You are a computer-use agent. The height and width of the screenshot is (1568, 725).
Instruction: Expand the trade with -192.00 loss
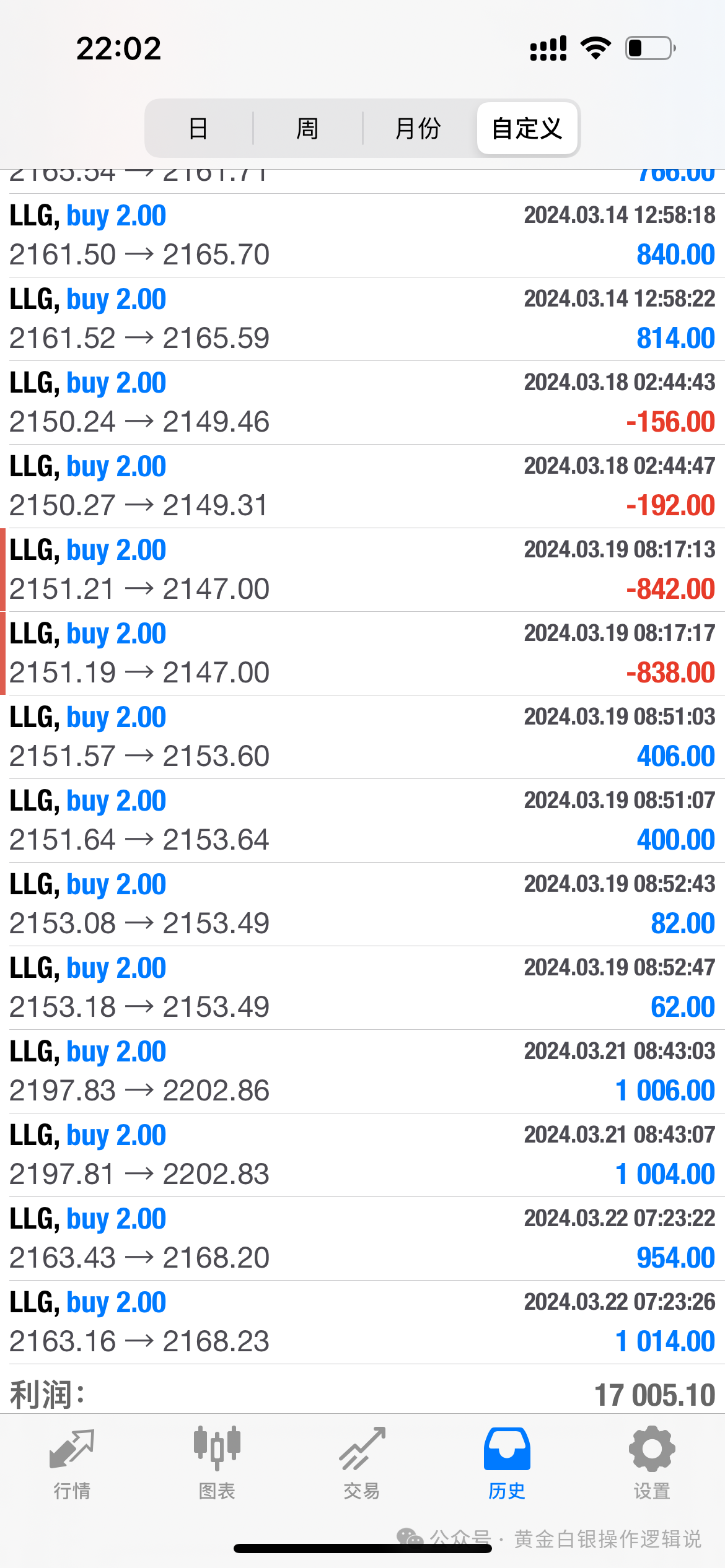pyautogui.click(x=362, y=486)
